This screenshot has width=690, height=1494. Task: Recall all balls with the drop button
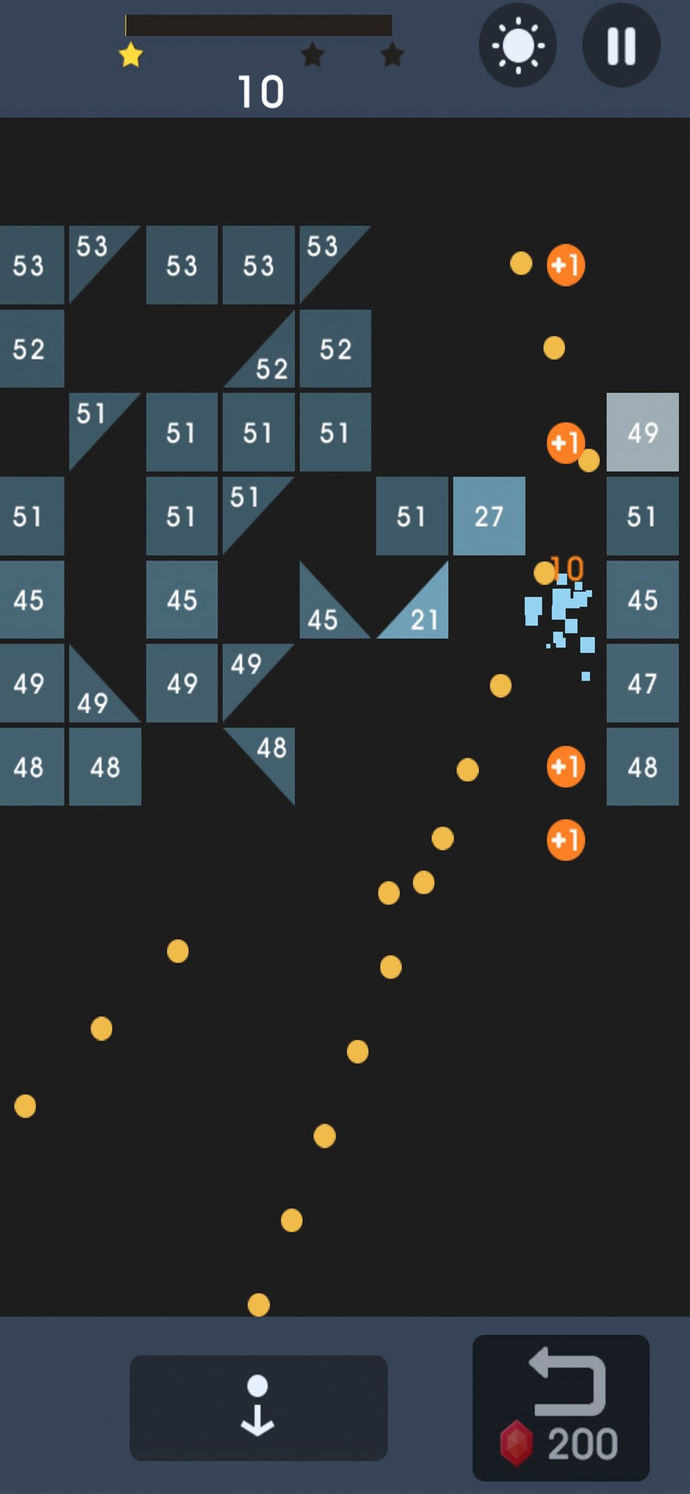pos(258,1407)
